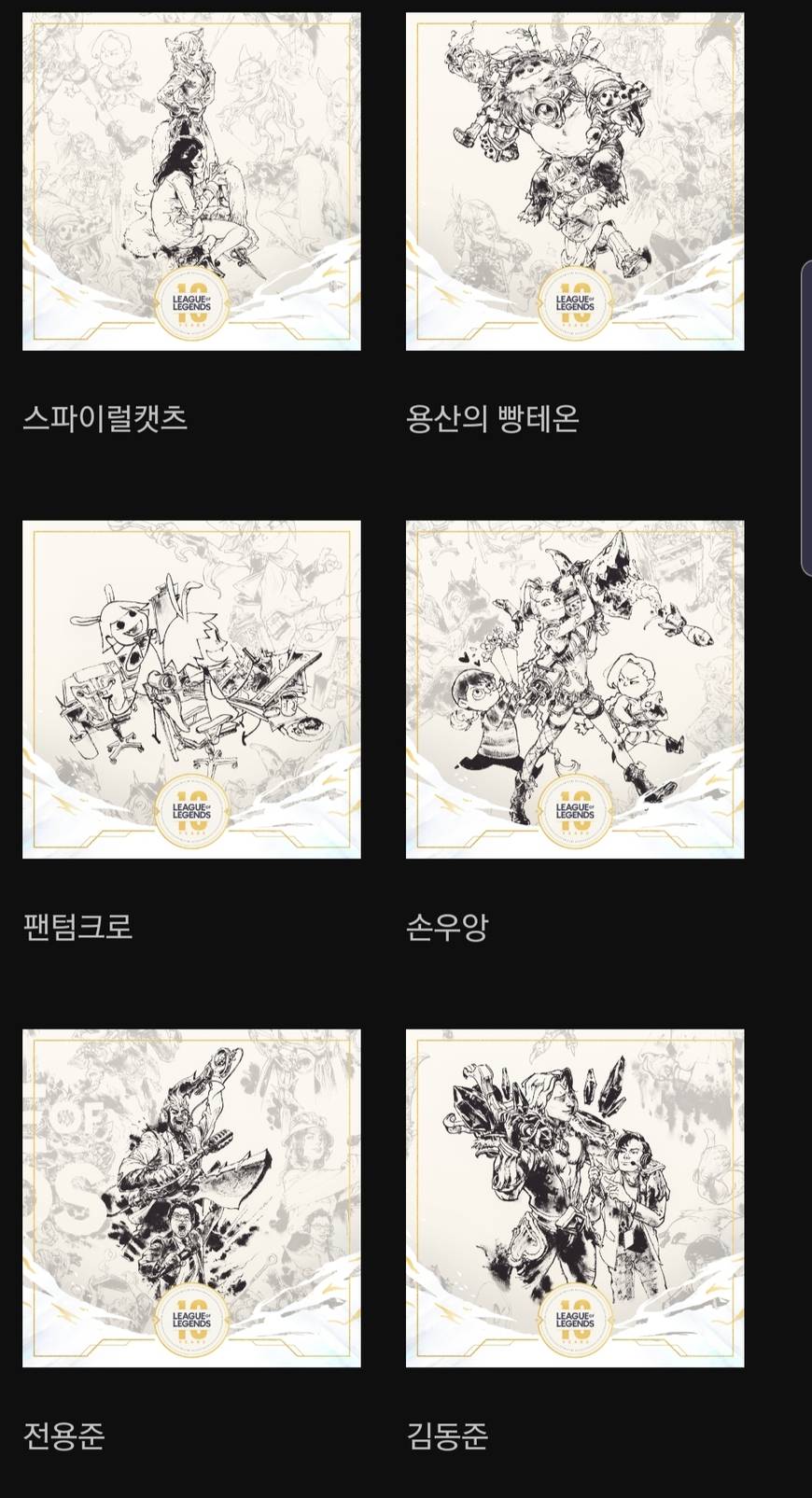View the 용산의 빵테온 illustration

point(575,181)
